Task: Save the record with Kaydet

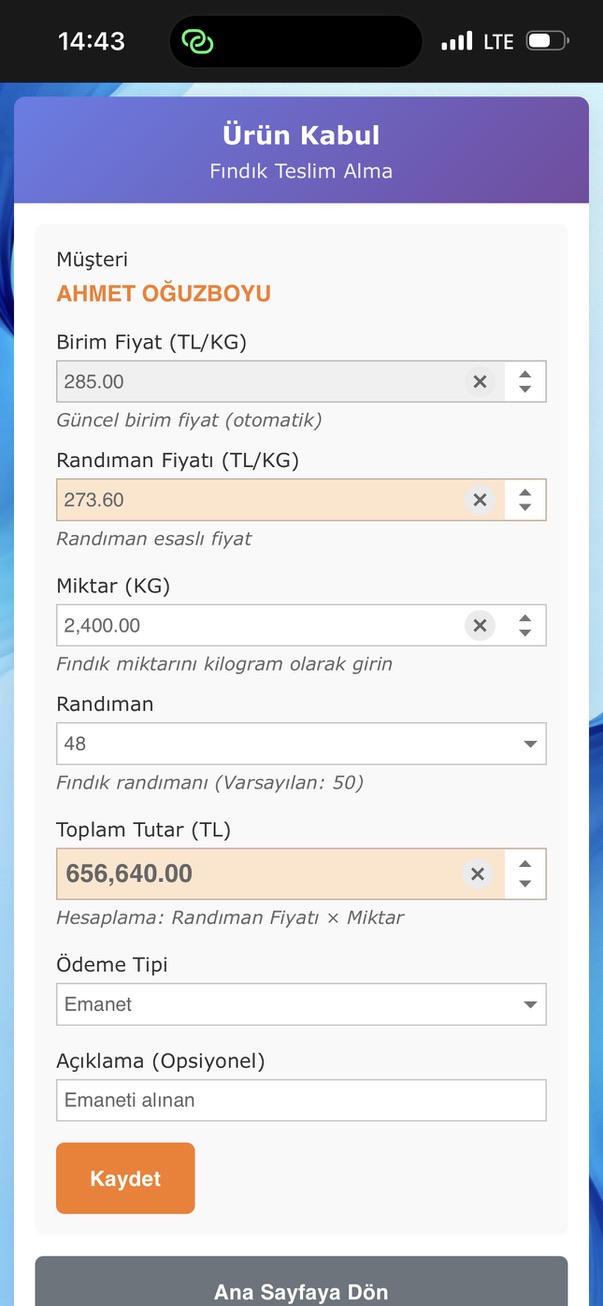Action: coord(125,1178)
